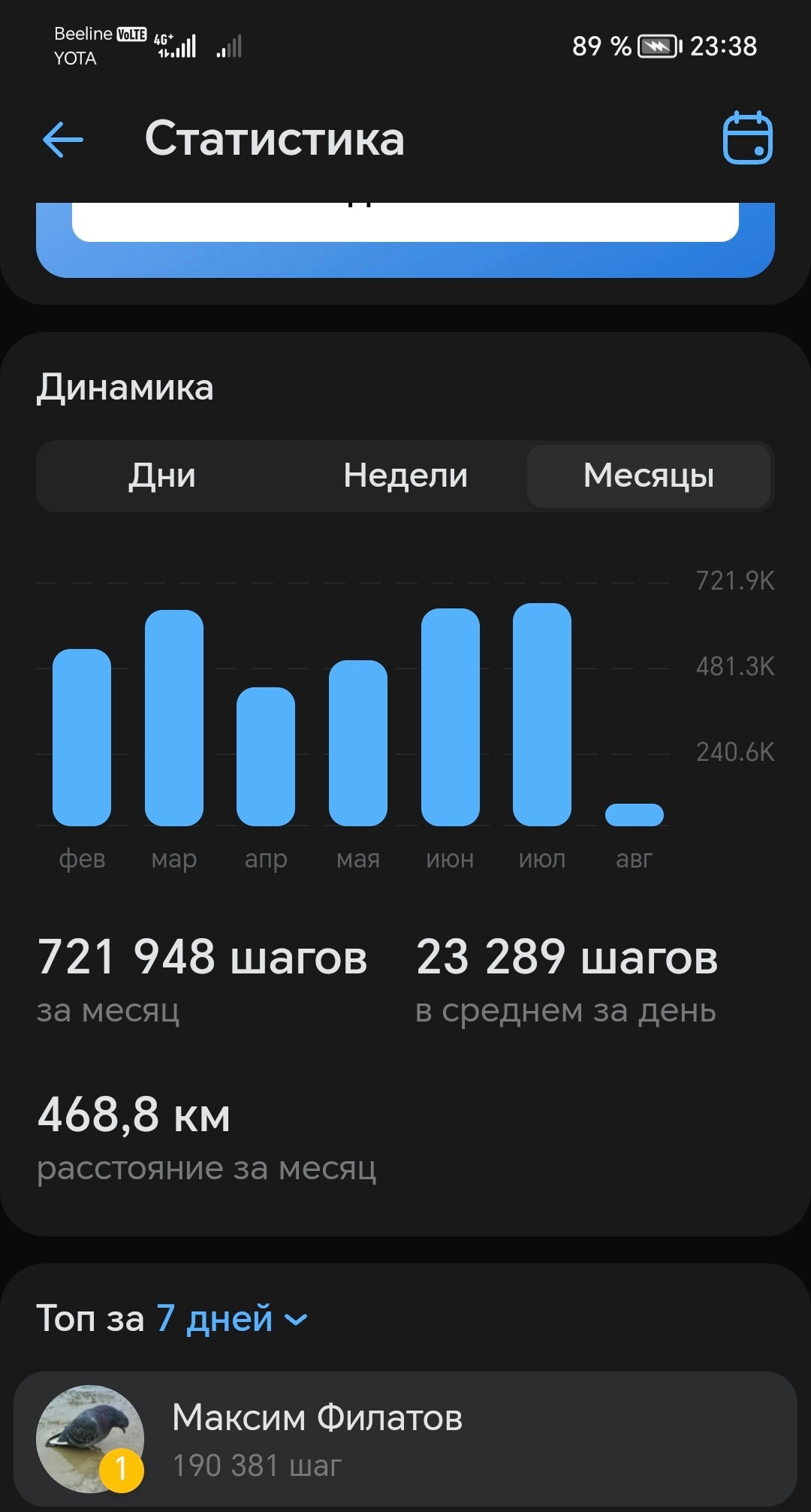The height and width of the screenshot is (1512, 811).
Task: Open Максим Филатов's leaderboard entry
Action: point(405,1439)
